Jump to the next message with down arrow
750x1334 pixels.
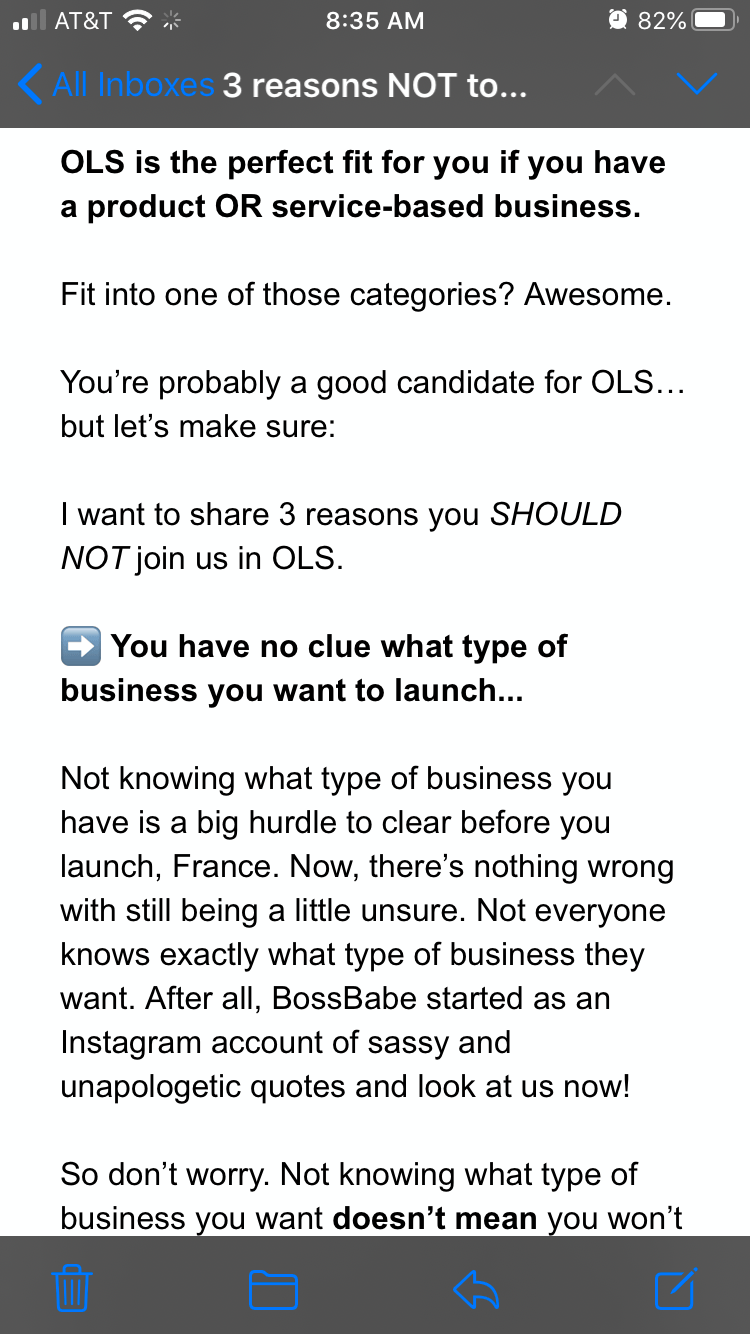point(697,85)
